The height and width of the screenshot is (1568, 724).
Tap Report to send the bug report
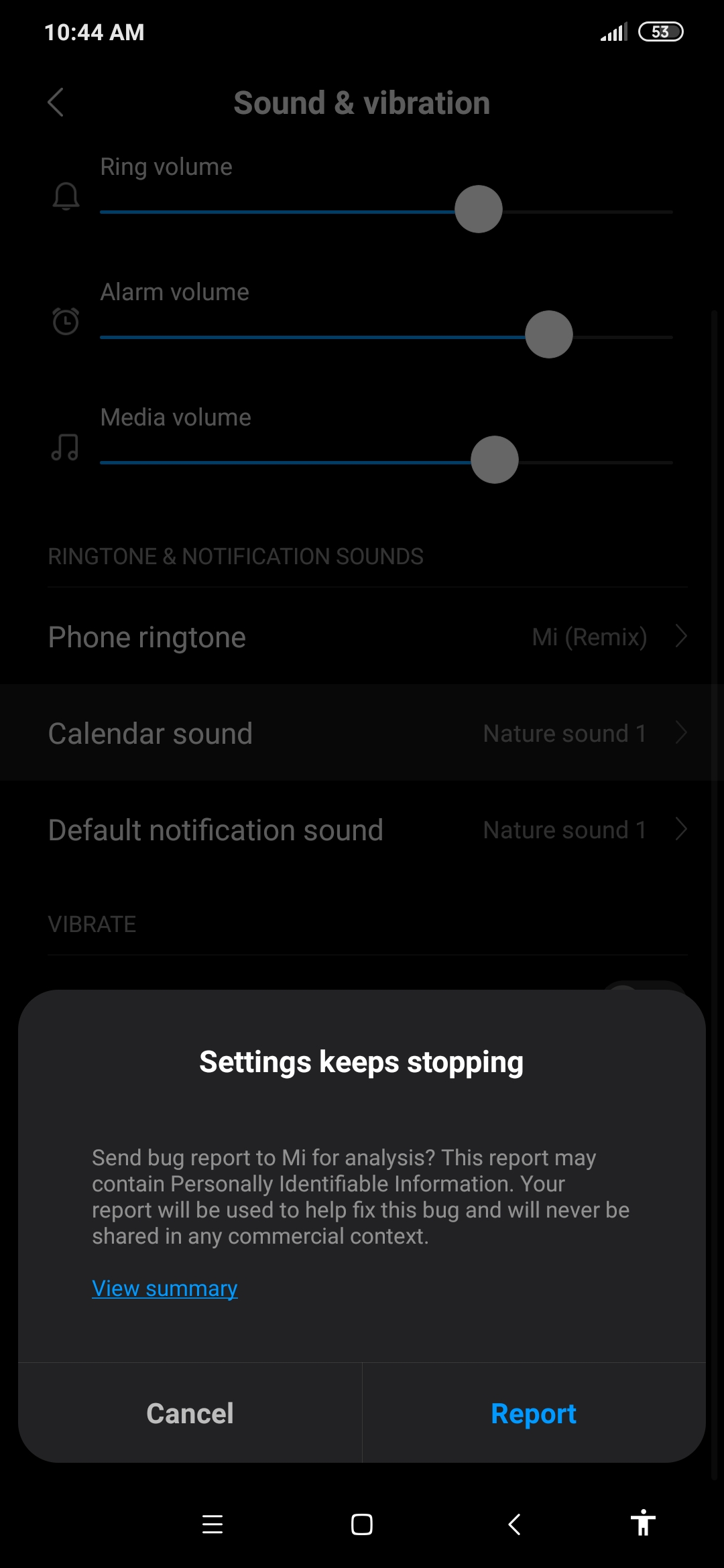[x=534, y=1413]
